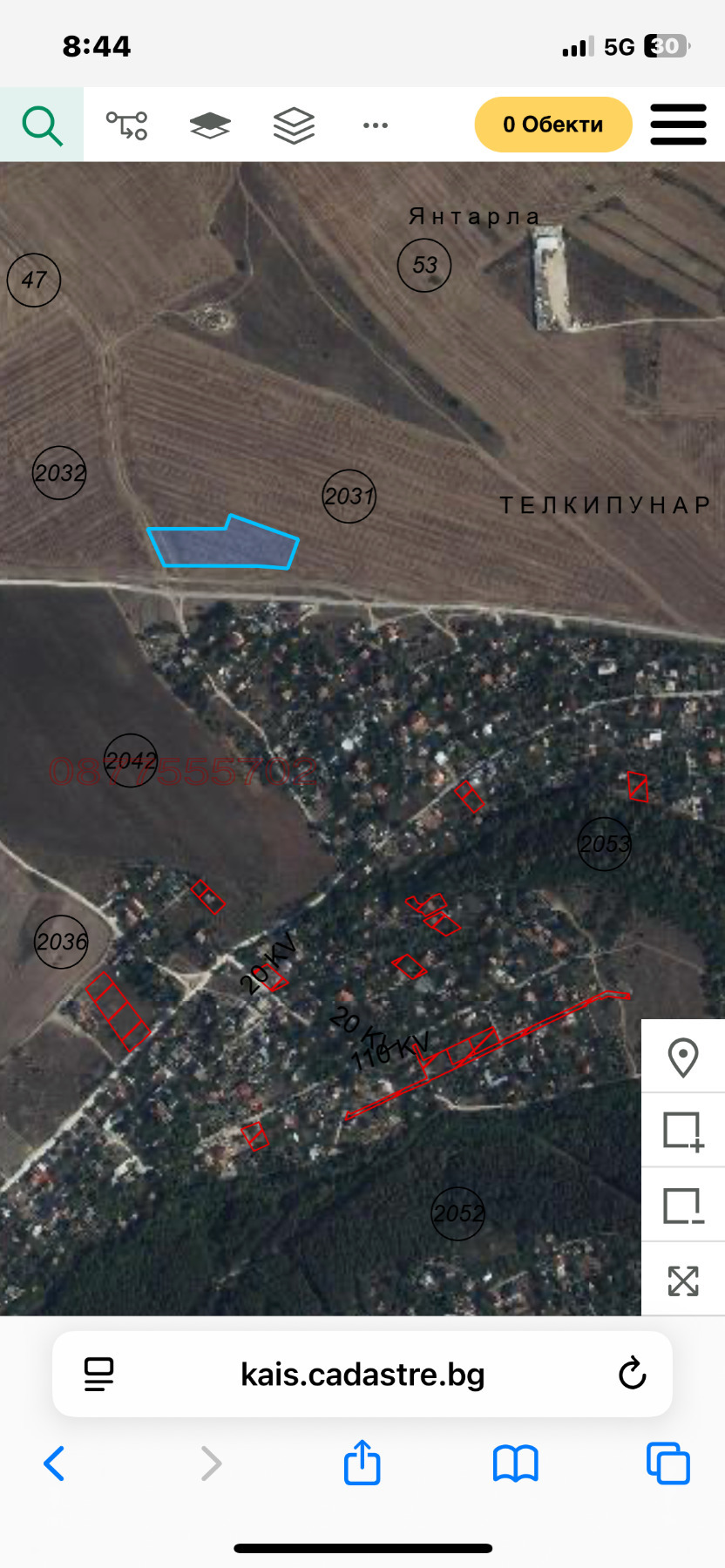
Task: Open the base map layer selector
Action: pyautogui.click(x=210, y=125)
